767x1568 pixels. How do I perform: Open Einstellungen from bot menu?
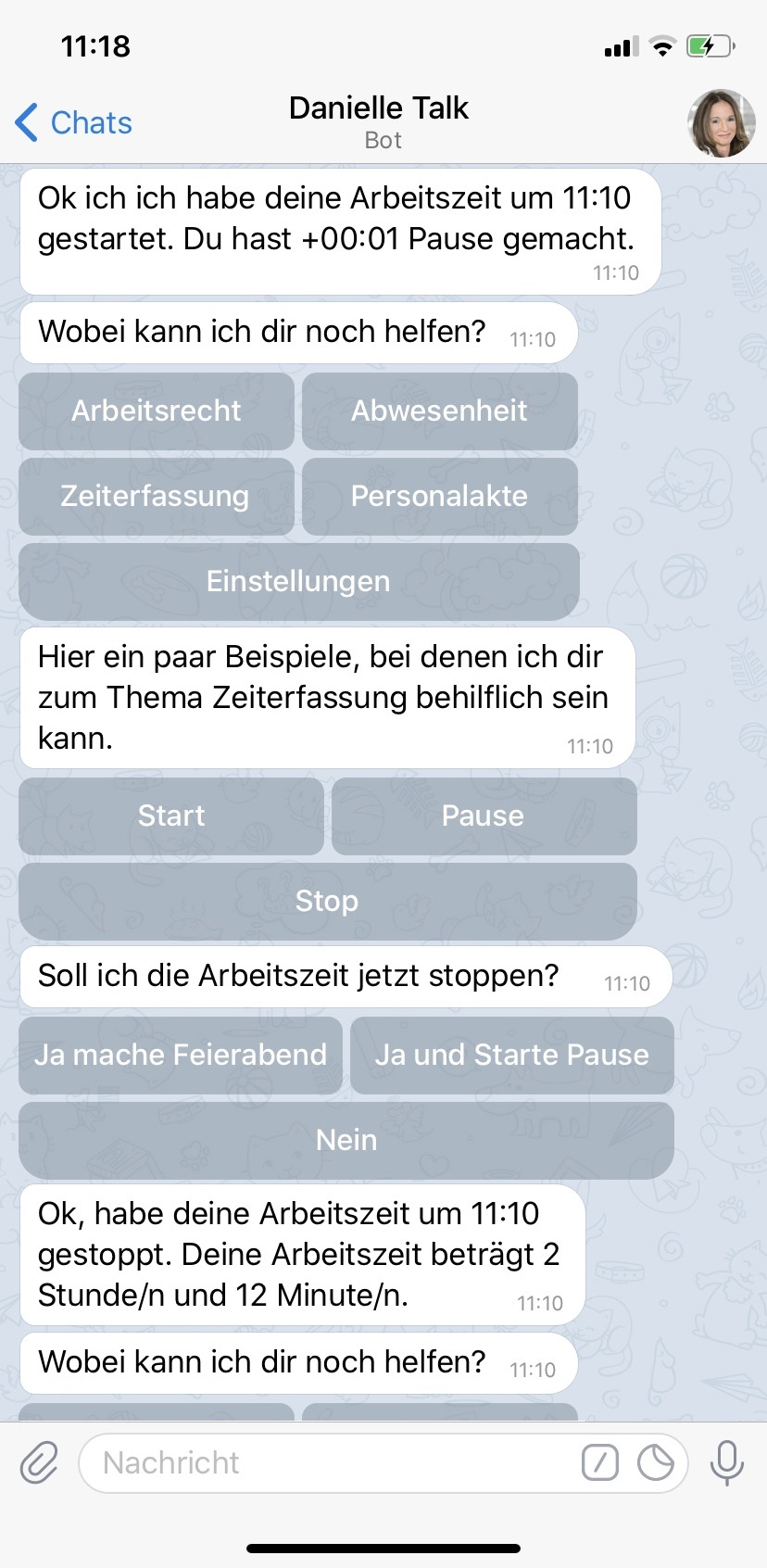coord(298,581)
